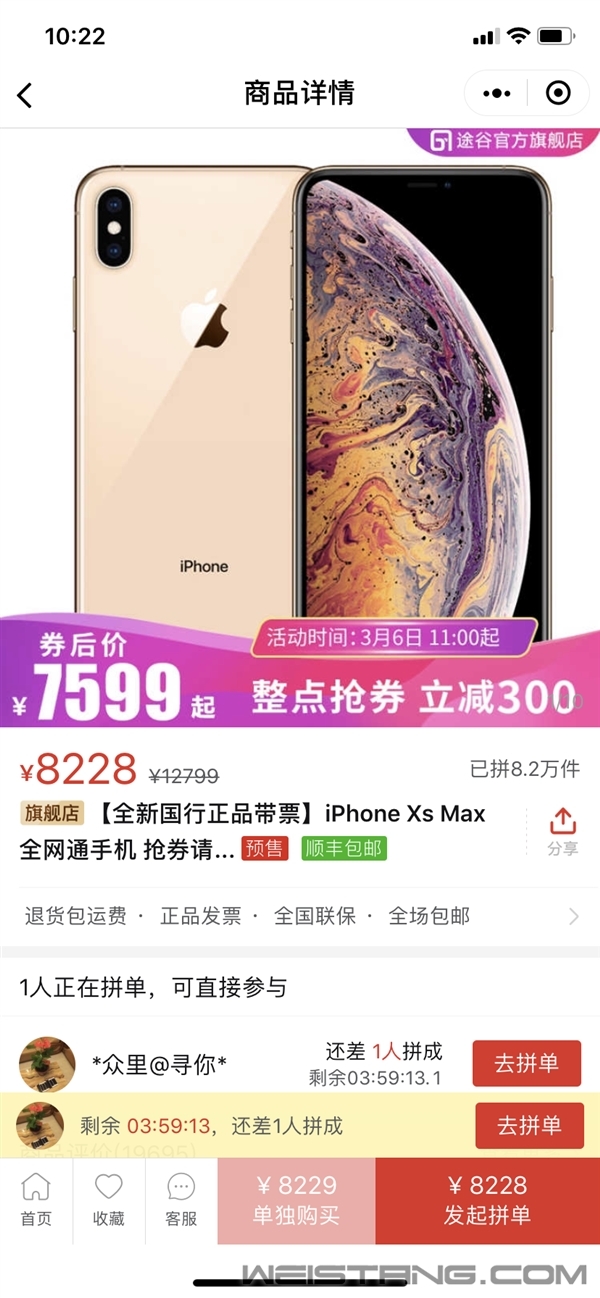Tap 去拼单 in the yellow countdown banner

point(528,1126)
